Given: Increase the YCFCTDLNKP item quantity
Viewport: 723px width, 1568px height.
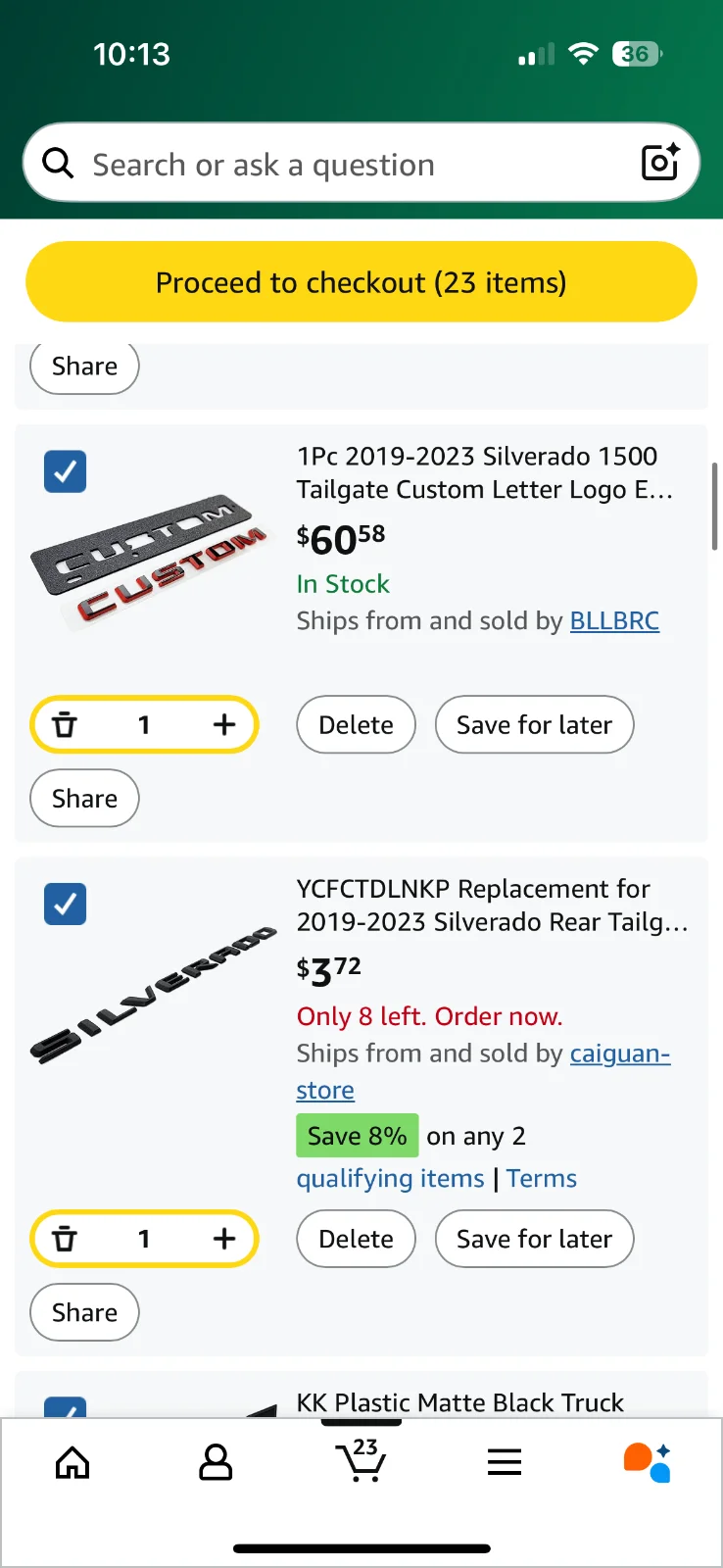Looking at the screenshot, I should (x=224, y=1239).
